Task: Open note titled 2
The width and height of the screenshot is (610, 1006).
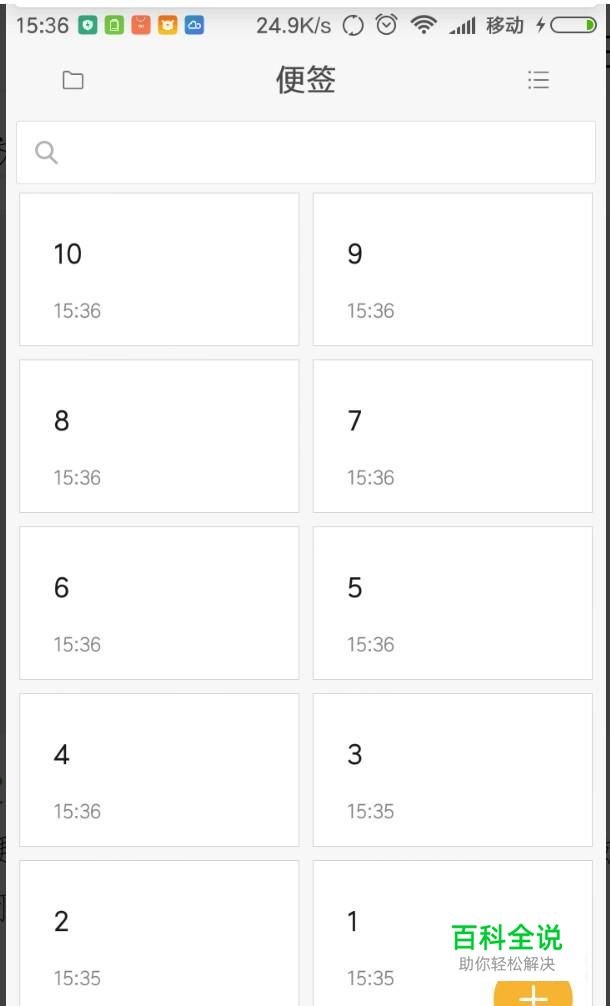Action: point(159,935)
